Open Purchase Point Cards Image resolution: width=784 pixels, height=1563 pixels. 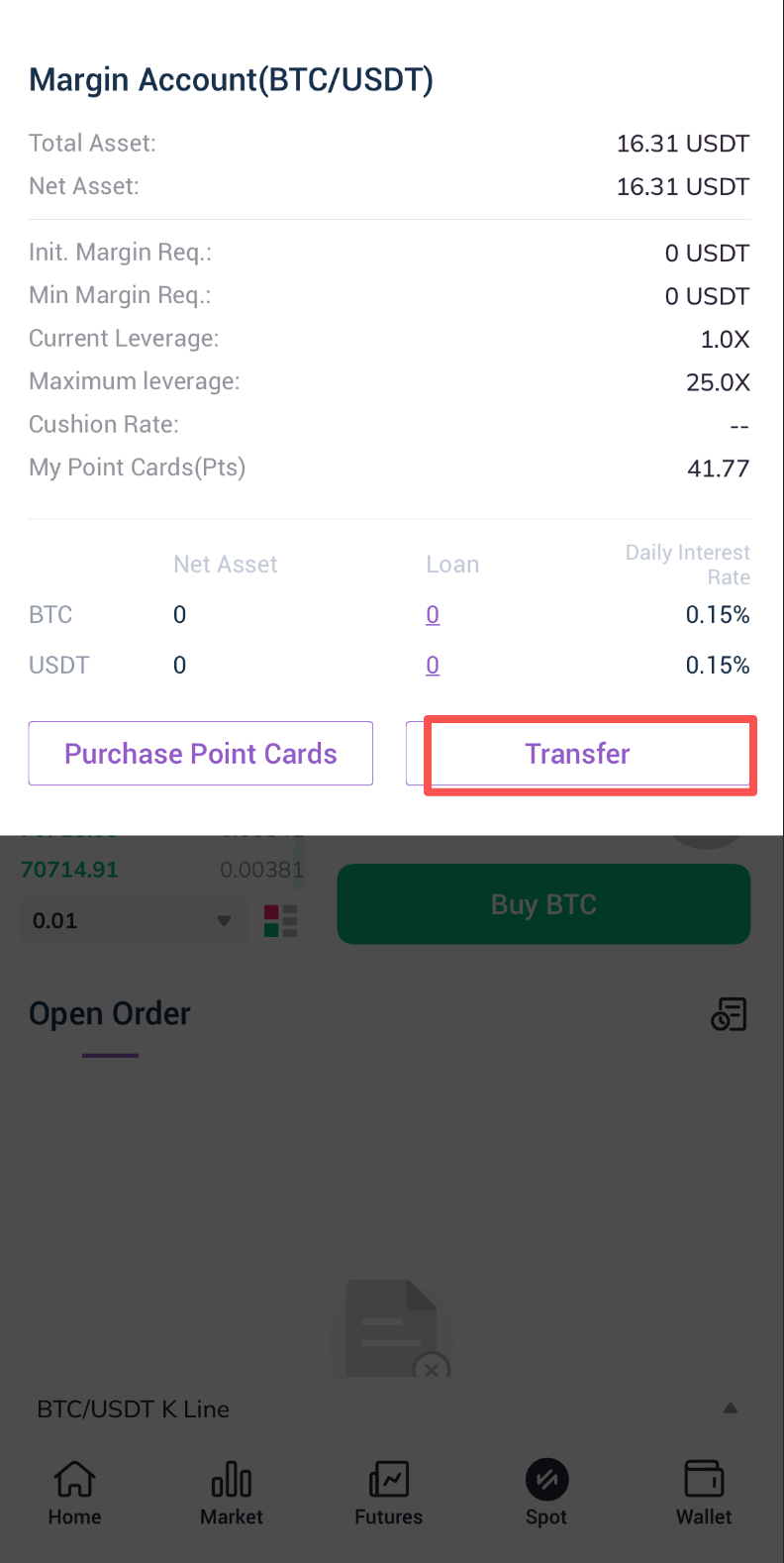201,754
